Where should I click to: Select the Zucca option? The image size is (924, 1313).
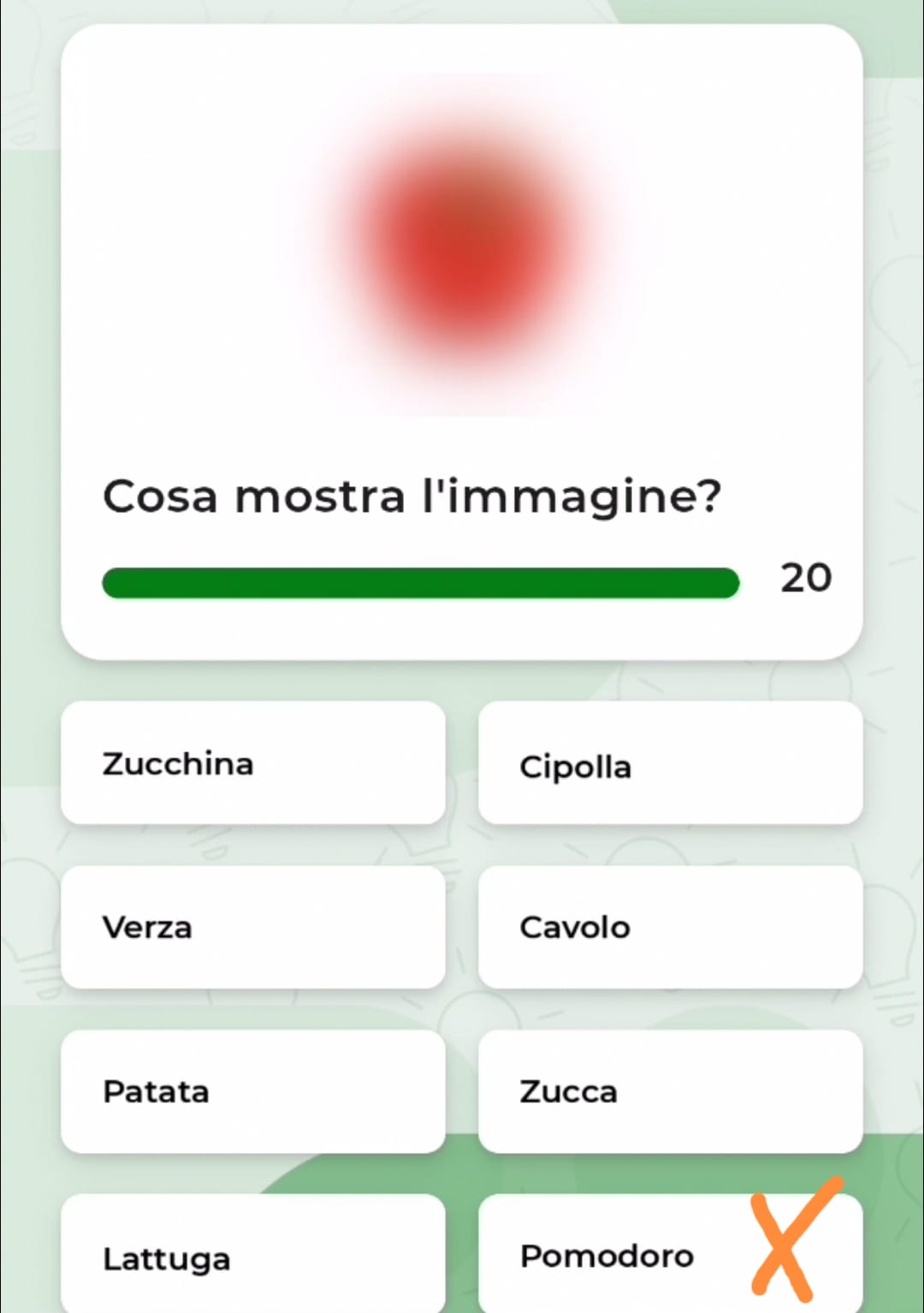[670, 1091]
